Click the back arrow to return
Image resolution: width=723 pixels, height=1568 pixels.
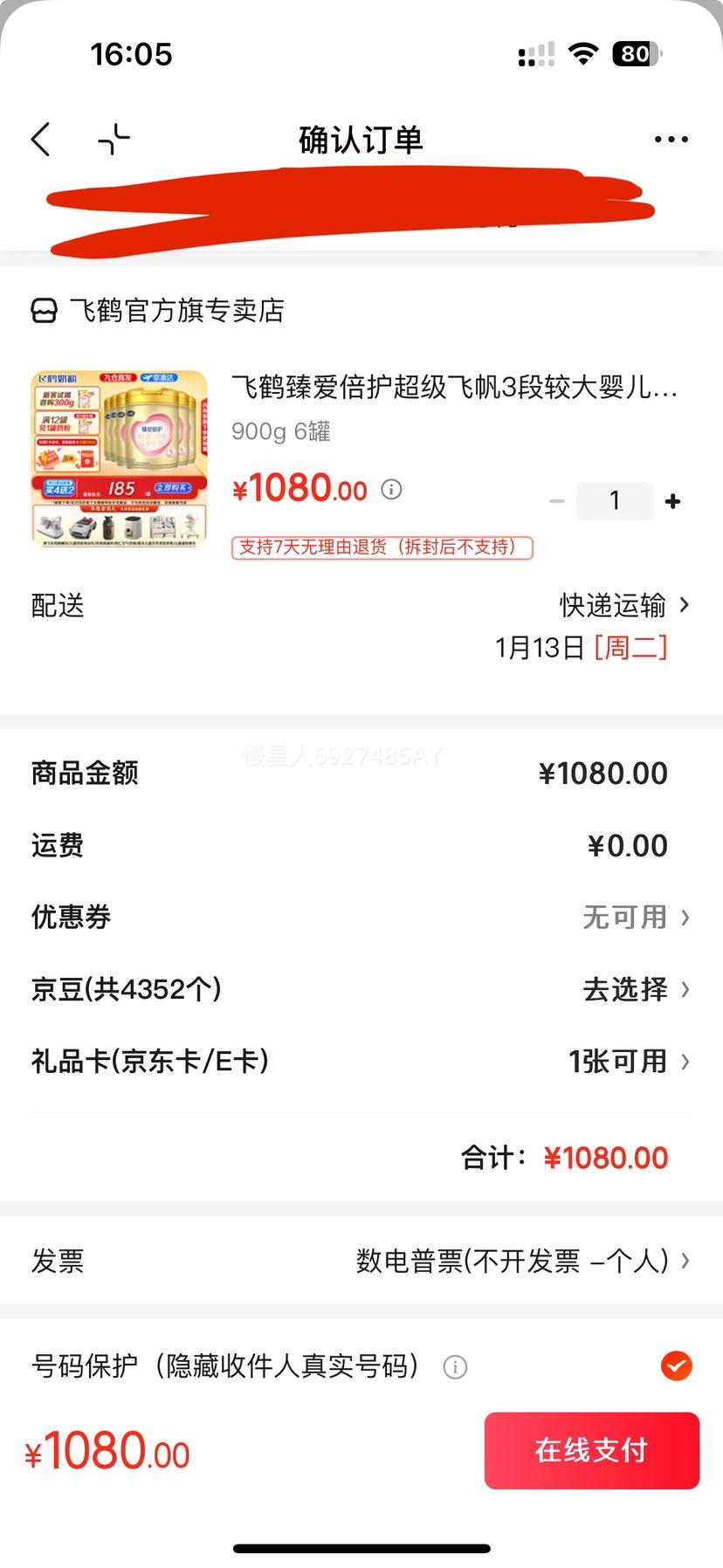(x=40, y=138)
